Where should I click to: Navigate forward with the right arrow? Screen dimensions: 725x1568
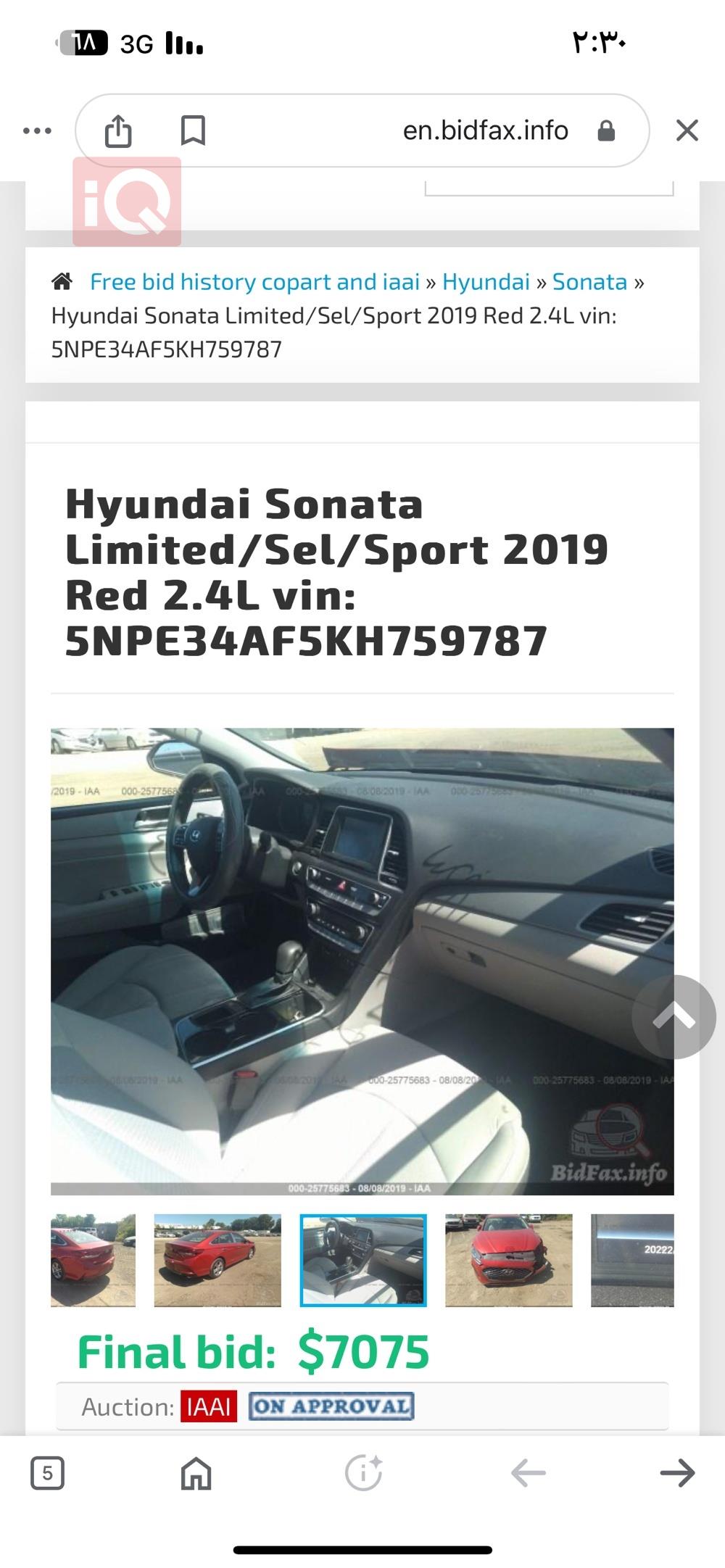tap(678, 1473)
